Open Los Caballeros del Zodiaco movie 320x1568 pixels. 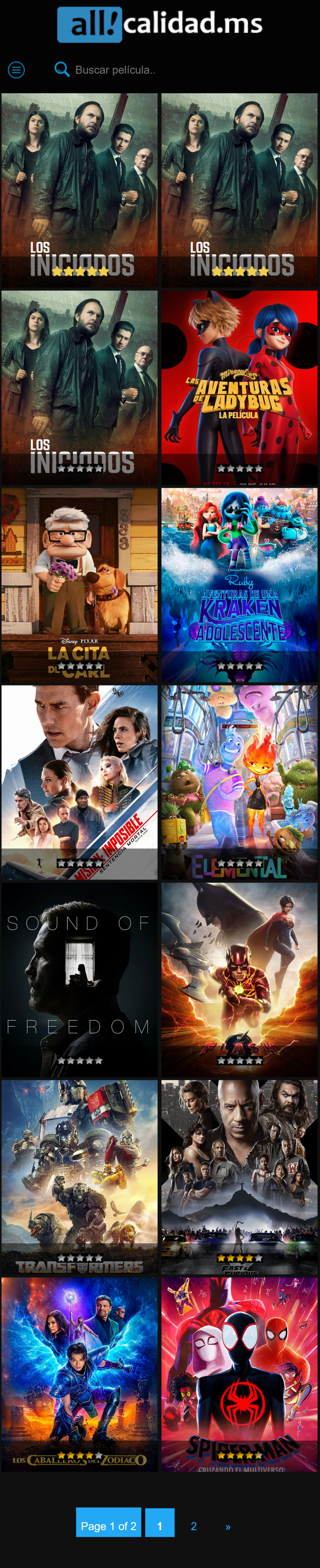tap(79, 1373)
